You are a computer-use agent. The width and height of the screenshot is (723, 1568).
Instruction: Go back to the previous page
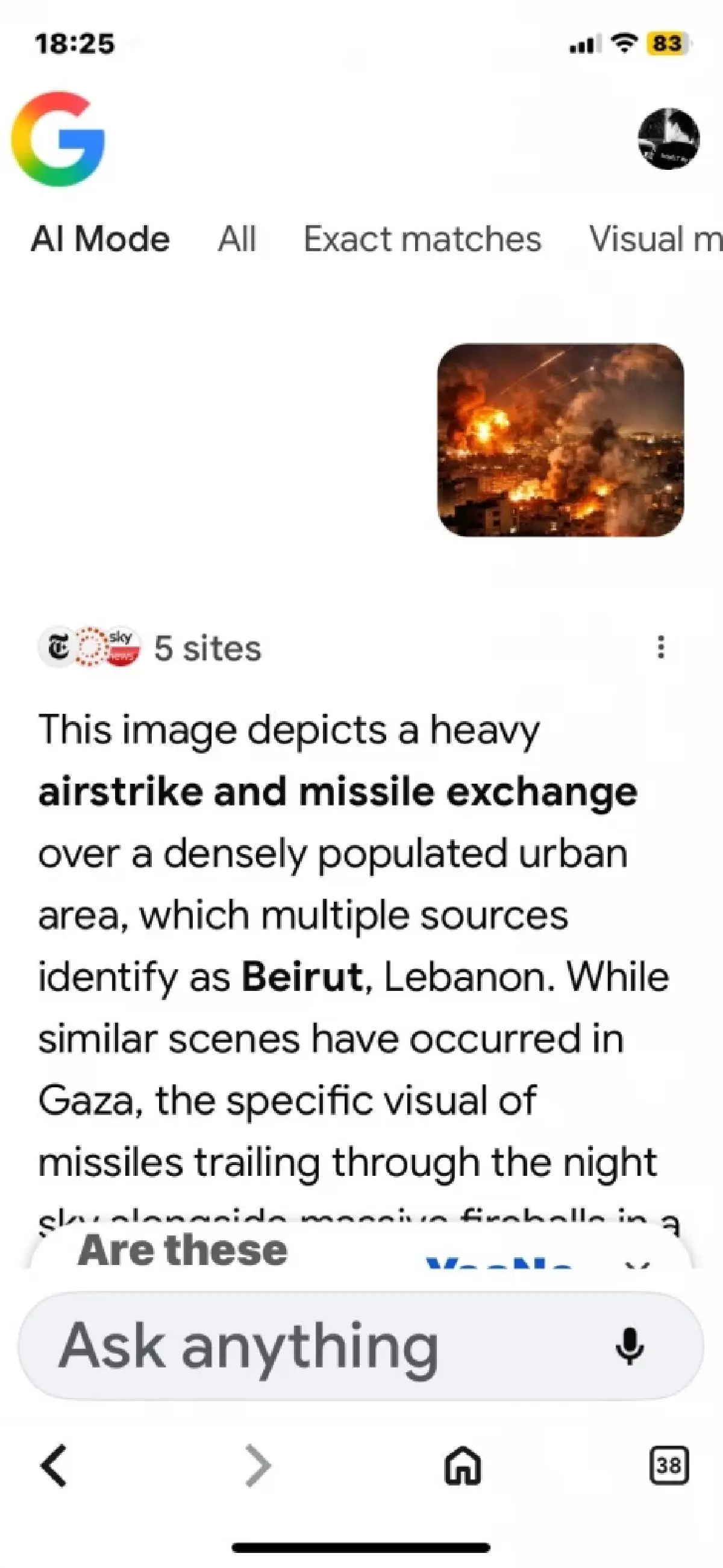coord(54,1466)
